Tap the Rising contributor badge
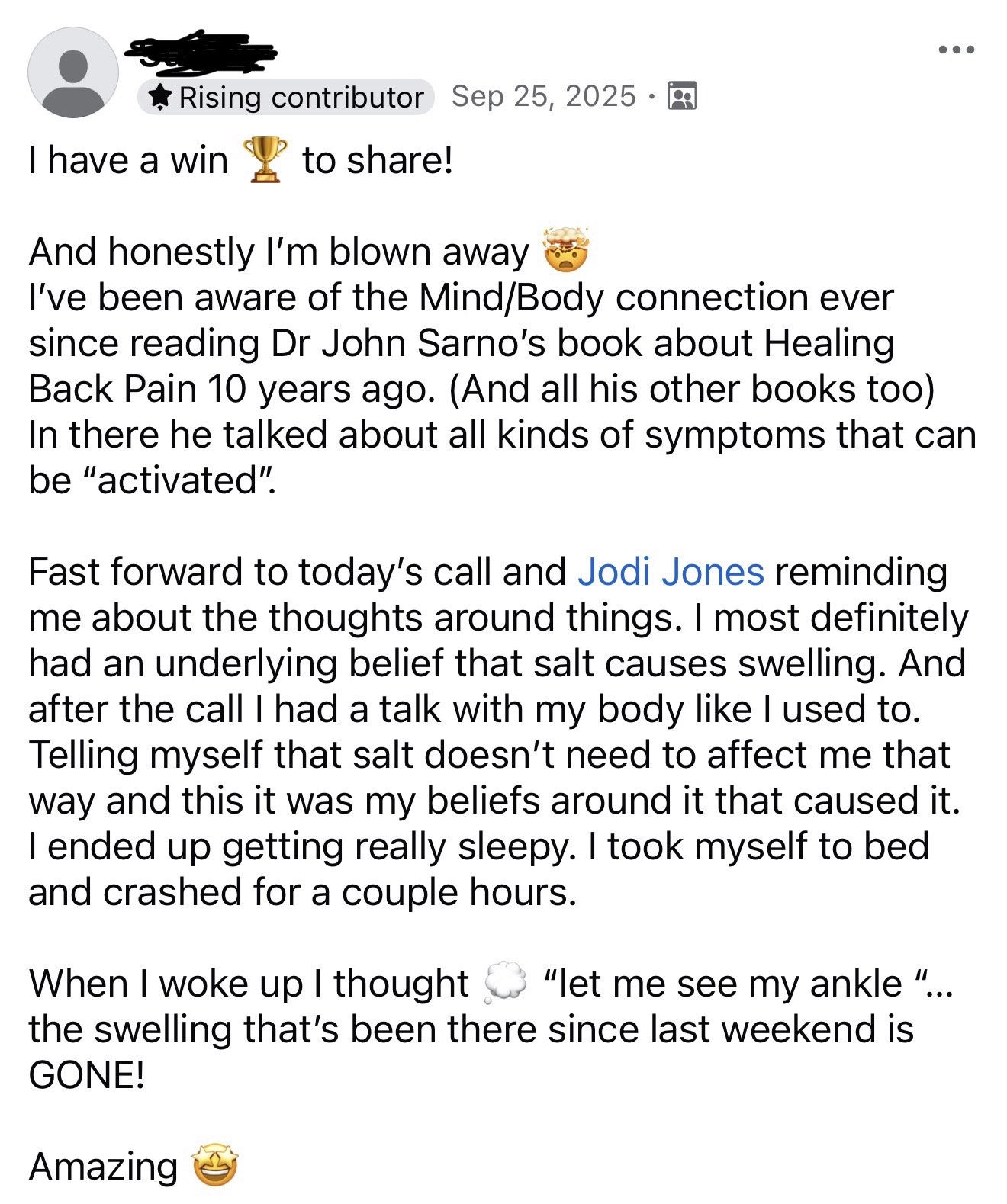The height and width of the screenshot is (1204, 1007). pyautogui.click(x=286, y=97)
